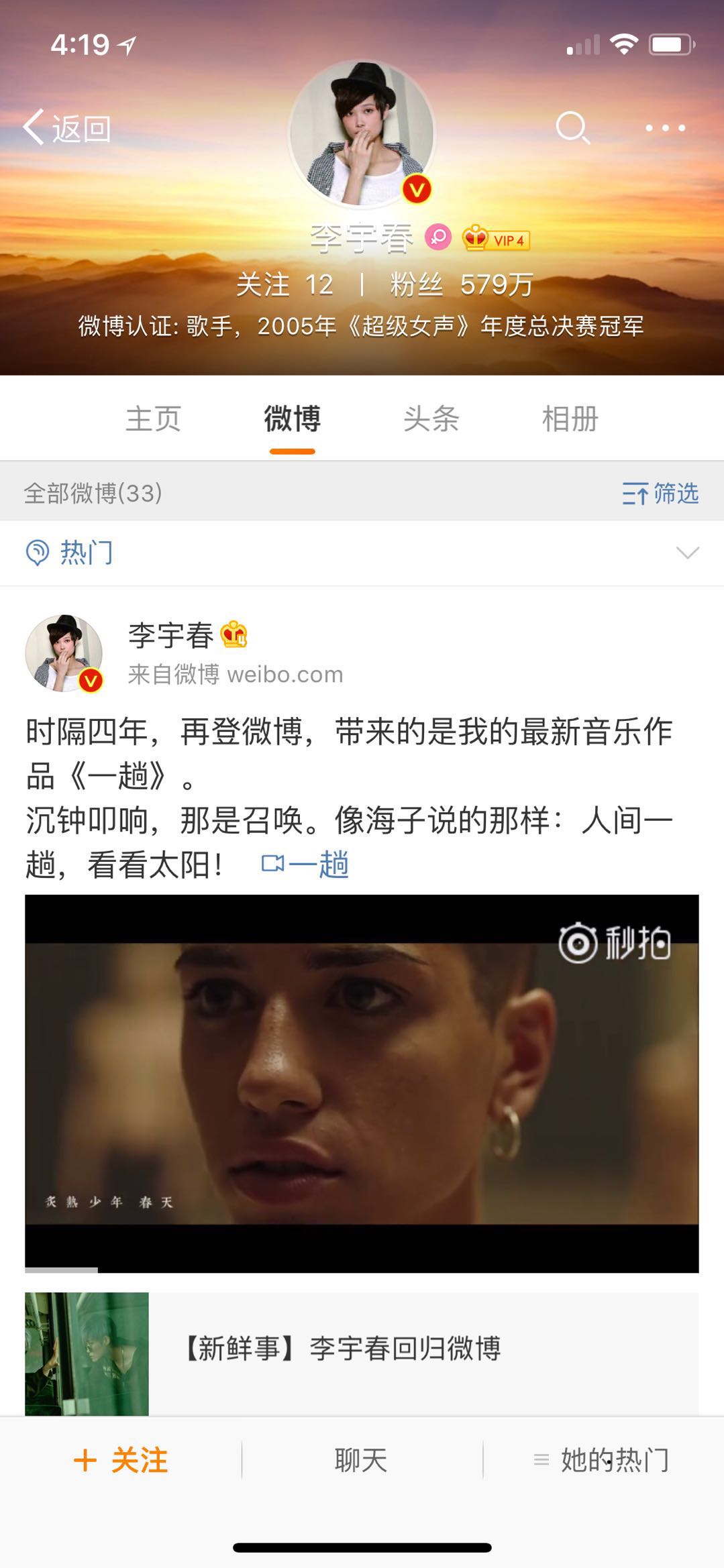
Task: Switch to the 主页 tab
Action: (153, 419)
